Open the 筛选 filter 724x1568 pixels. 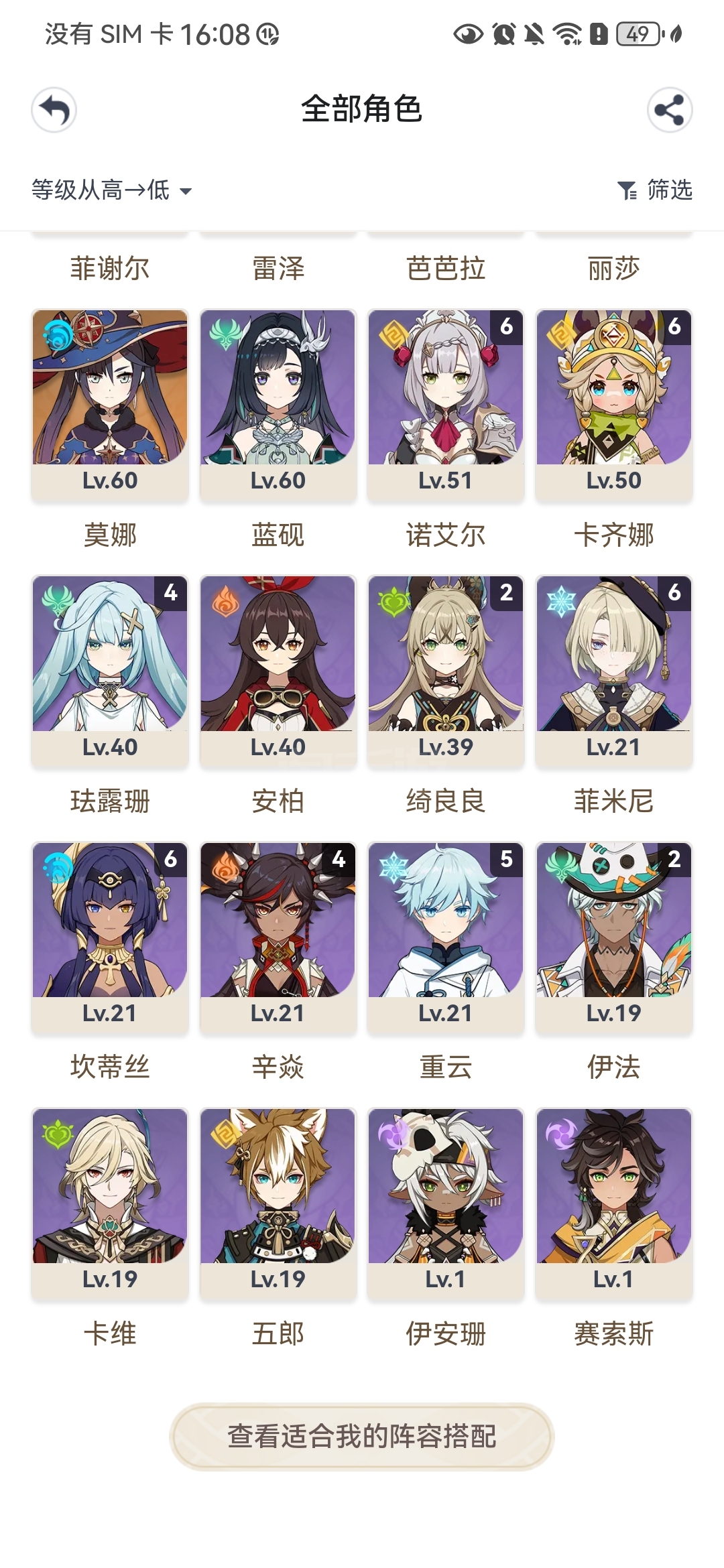tap(655, 190)
